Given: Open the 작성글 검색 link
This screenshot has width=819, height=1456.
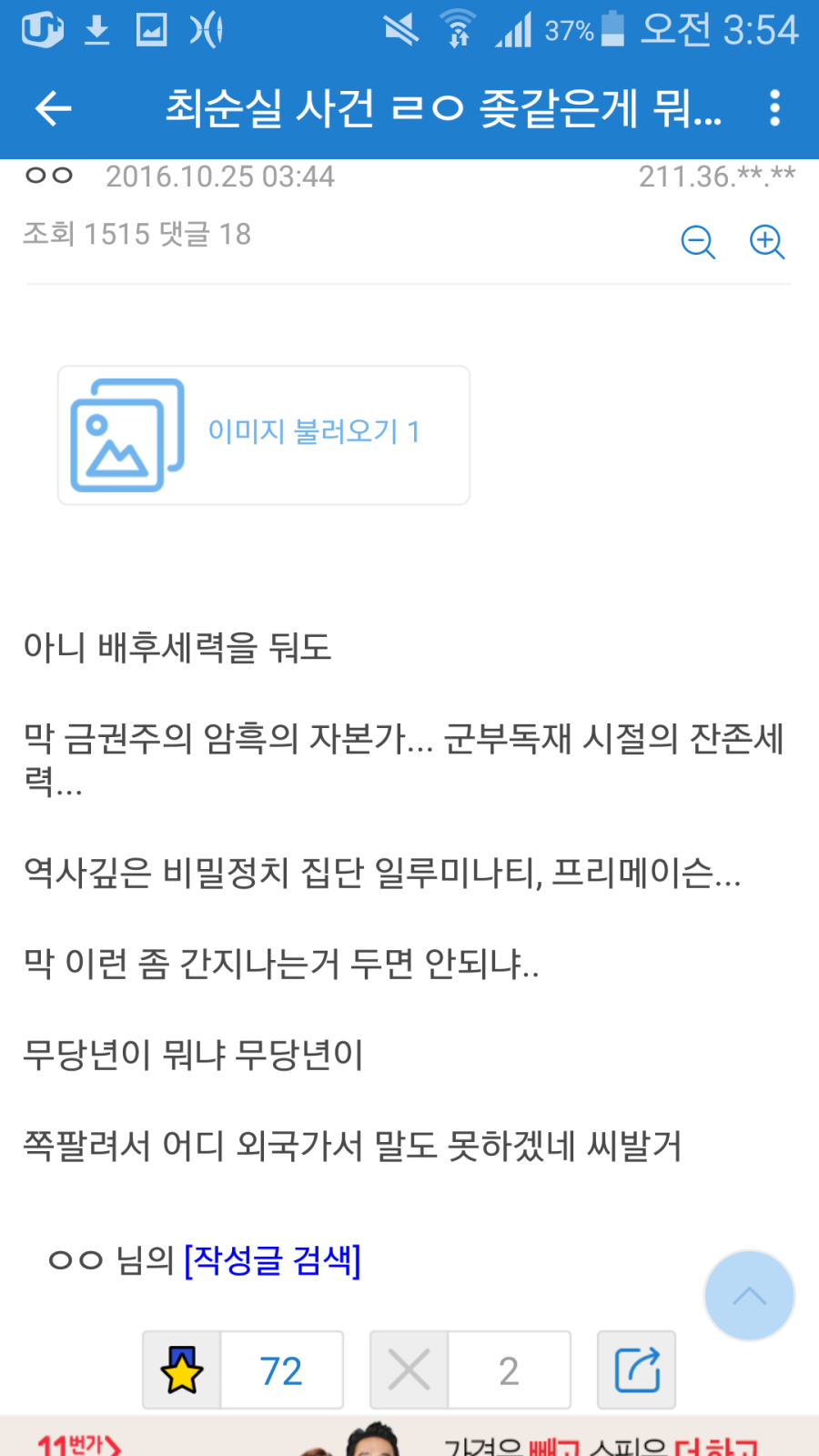Looking at the screenshot, I should pos(272,1260).
